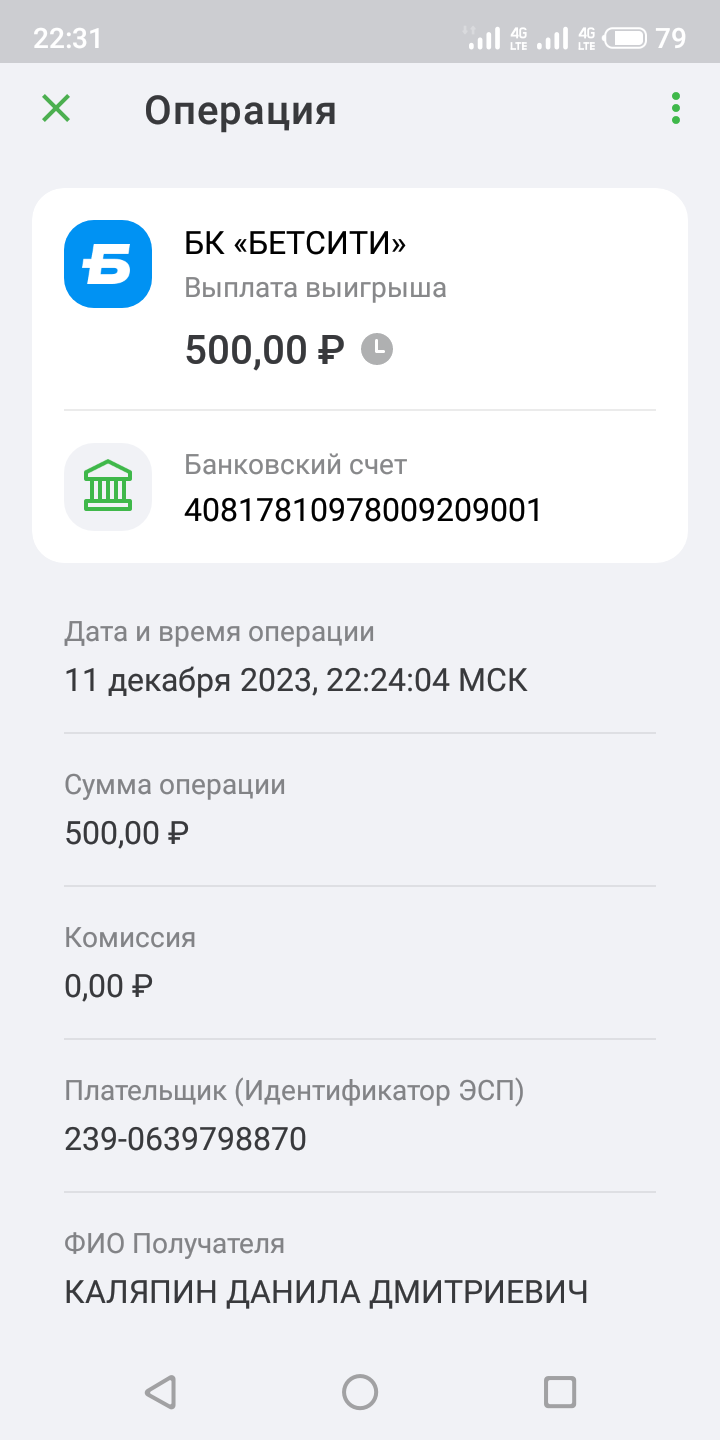Open recent apps overview
720x1440 pixels.
click(x=559, y=1391)
